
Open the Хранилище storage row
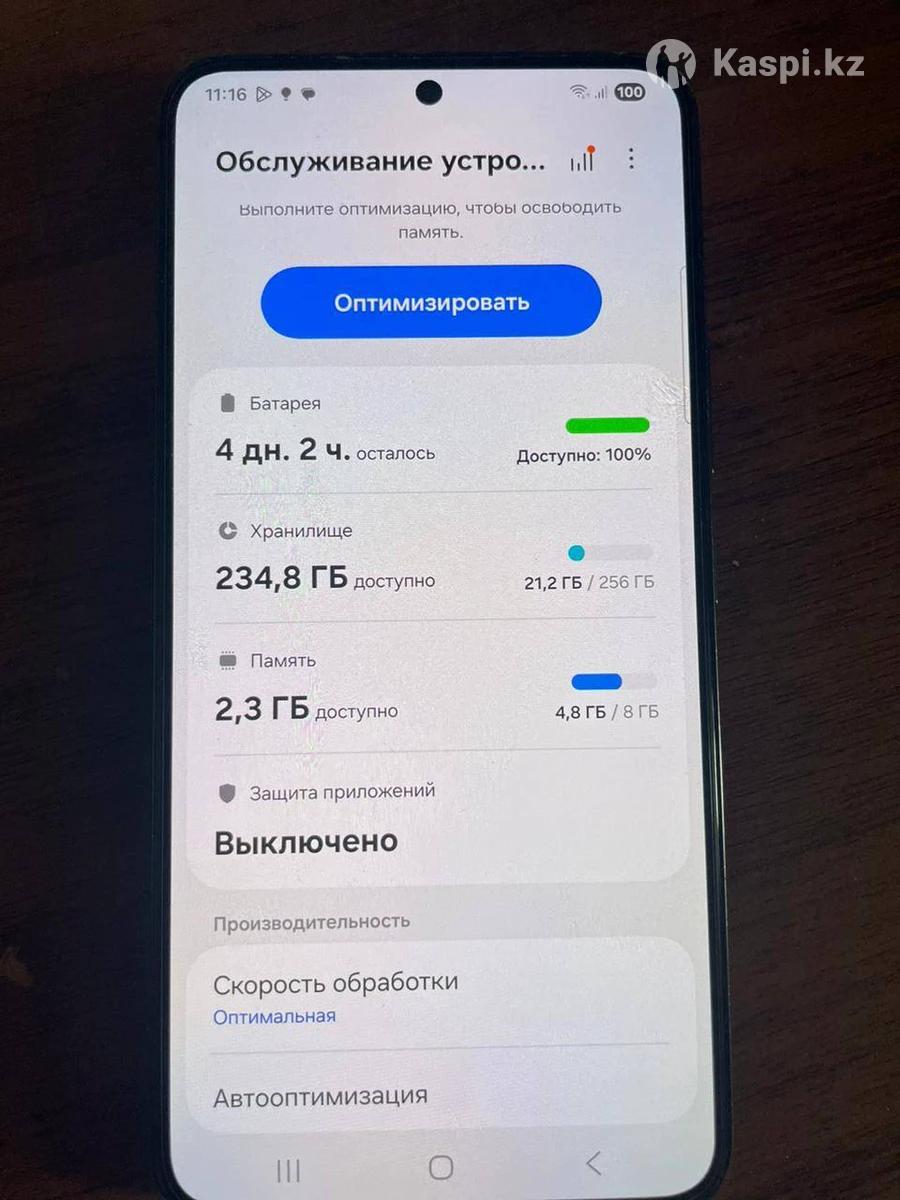(x=435, y=558)
